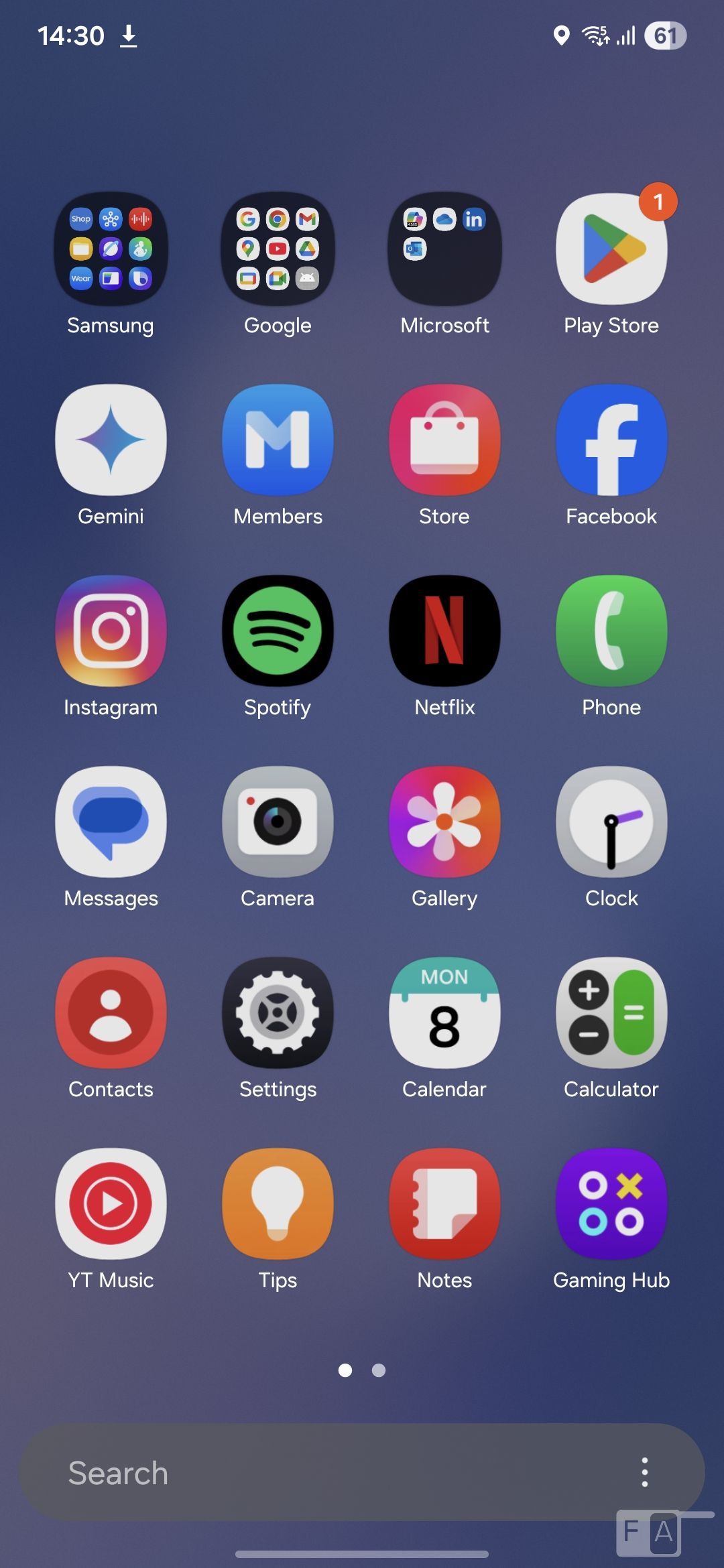This screenshot has width=724, height=1568.
Task: Open Spotify
Action: [278, 631]
